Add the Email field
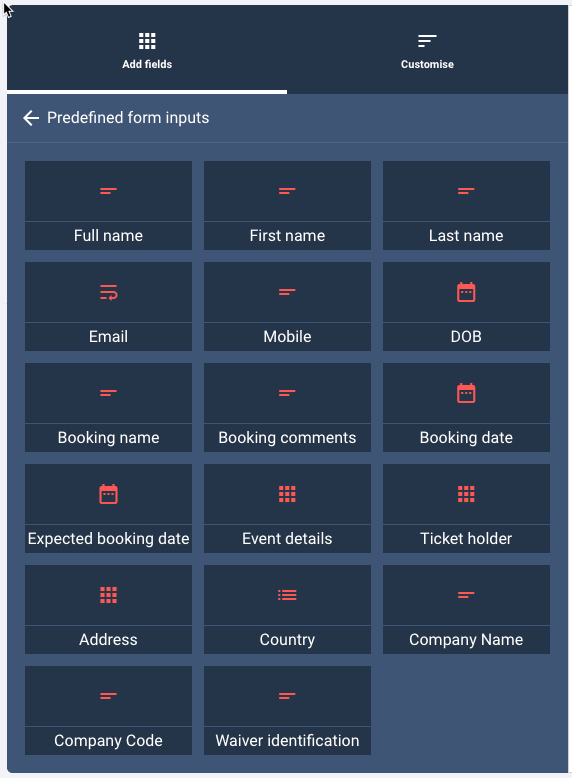The height and width of the screenshot is (778, 572). tap(108, 307)
